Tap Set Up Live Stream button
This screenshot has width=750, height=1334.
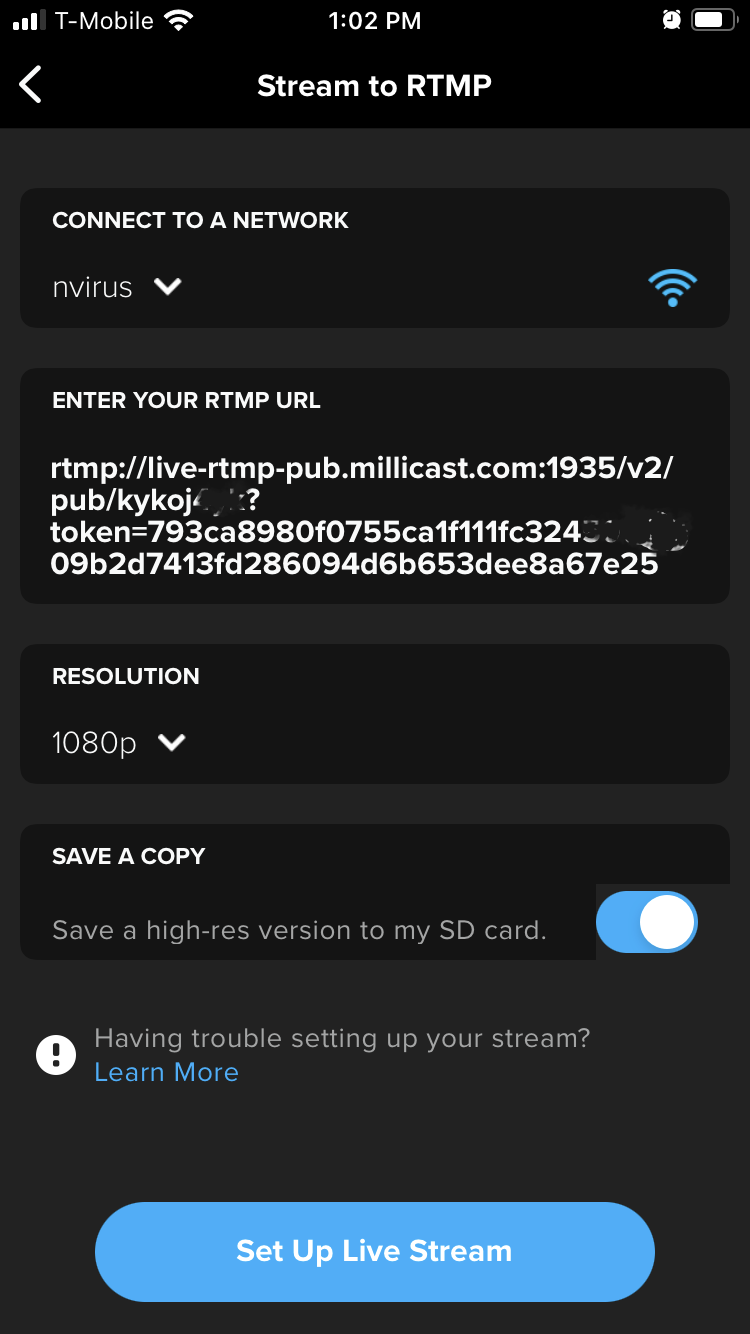(374, 1251)
